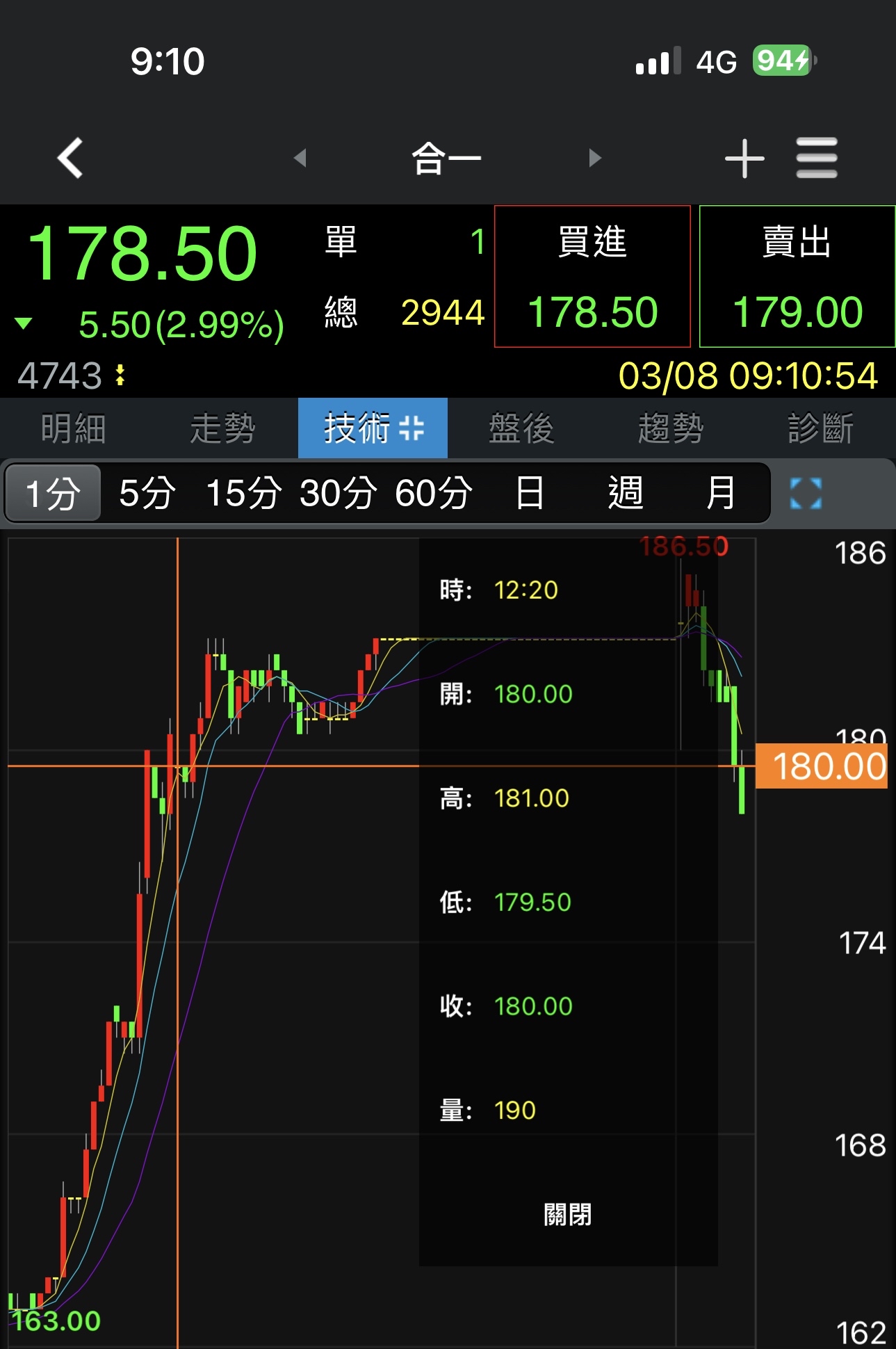Screen dimensions: 896x1349
Task: Switch chart to 週 weekly view
Action: pos(624,492)
